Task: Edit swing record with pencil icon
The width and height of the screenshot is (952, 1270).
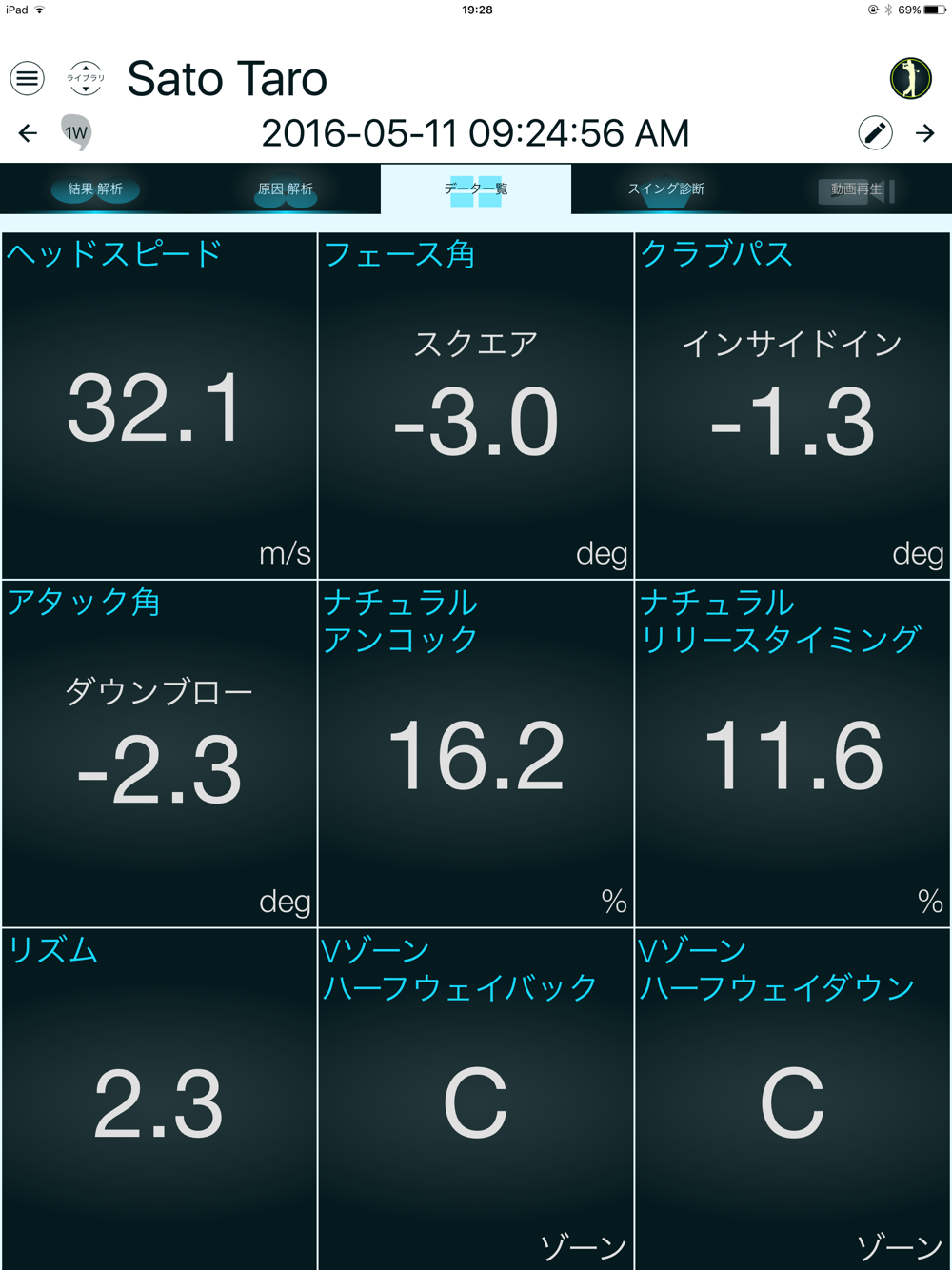Action: [875, 133]
